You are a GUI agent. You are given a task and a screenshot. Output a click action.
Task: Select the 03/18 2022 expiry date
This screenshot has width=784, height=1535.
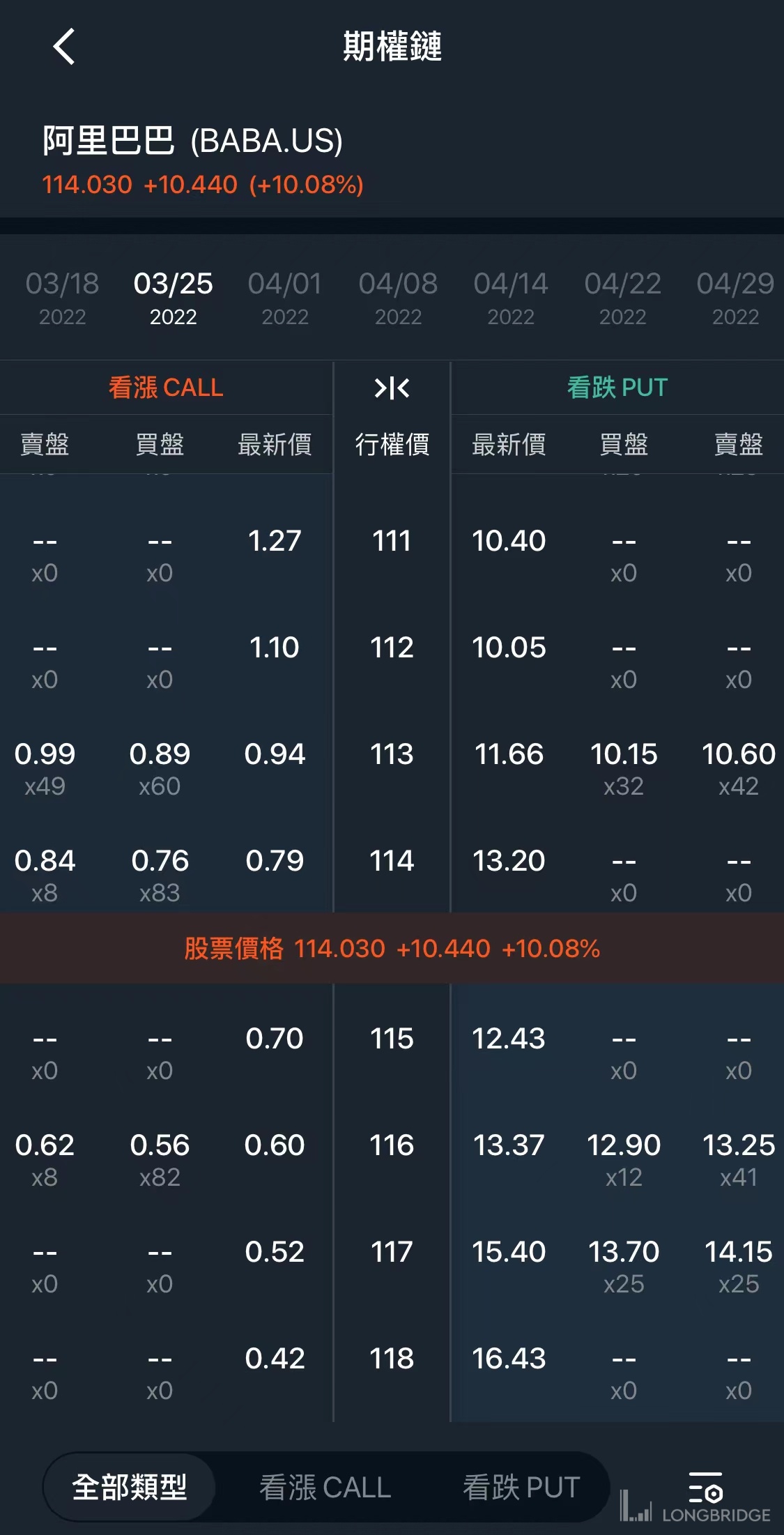pos(62,298)
